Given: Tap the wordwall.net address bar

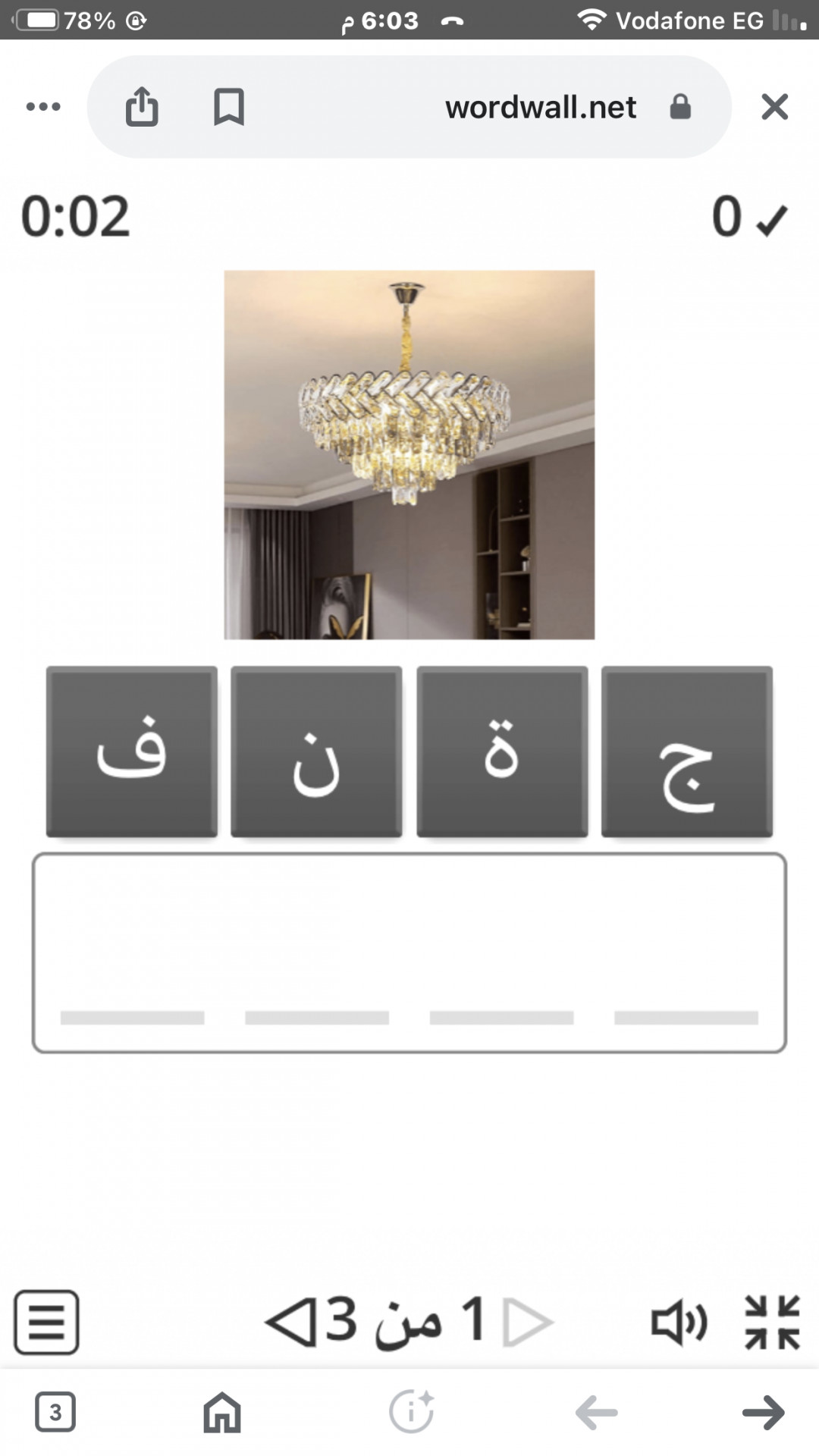Looking at the screenshot, I should [x=540, y=107].
